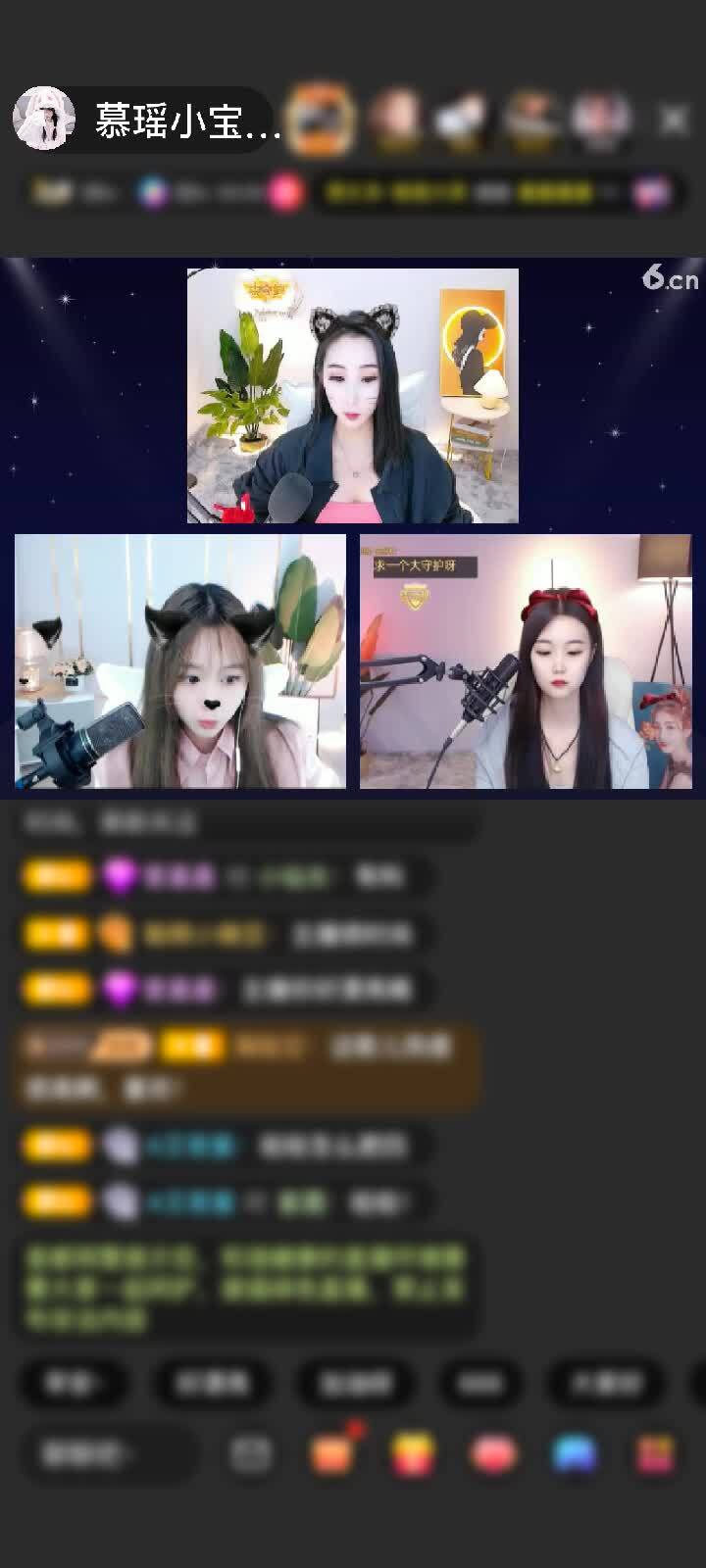The height and width of the screenshot is (1568, 706).
Task: Open the pink gift box icon
Action: 655,1453
